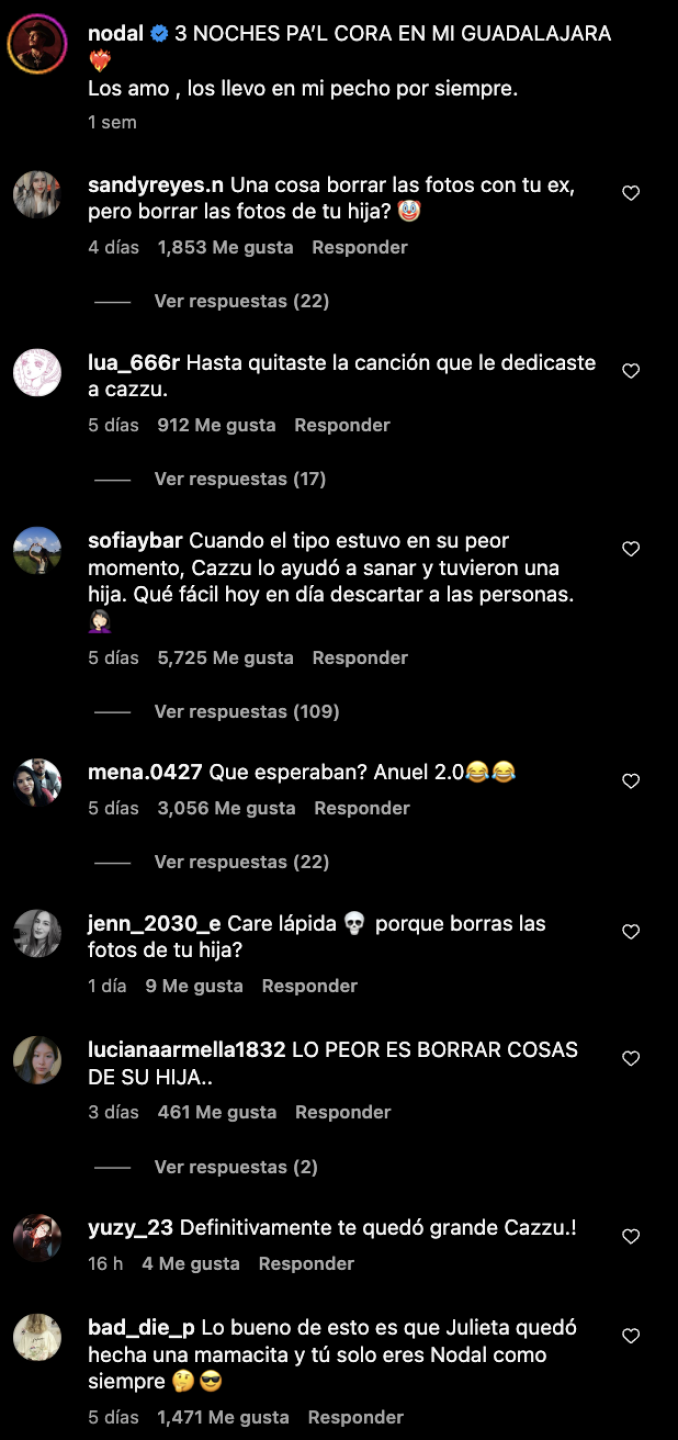Like lua_666r's comment about the song
Image resolution: width=678 pixels, height=1440 pixels.
(x=631, y=371)
